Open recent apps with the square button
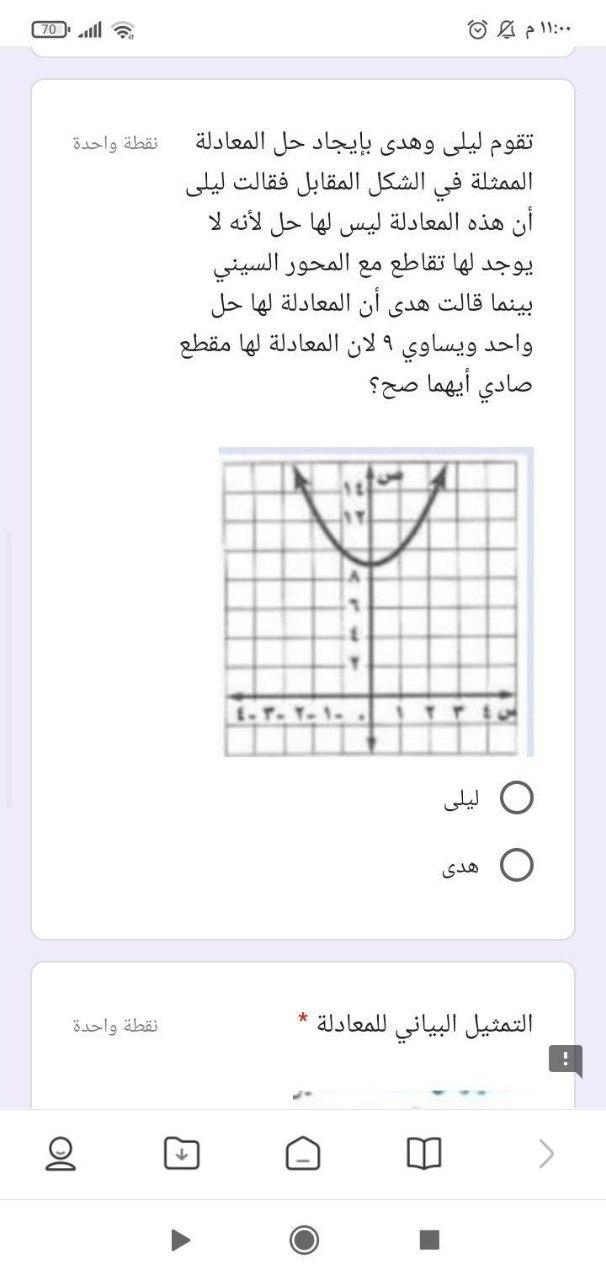Screen dimensions: 606x1280 [429, 1240]
